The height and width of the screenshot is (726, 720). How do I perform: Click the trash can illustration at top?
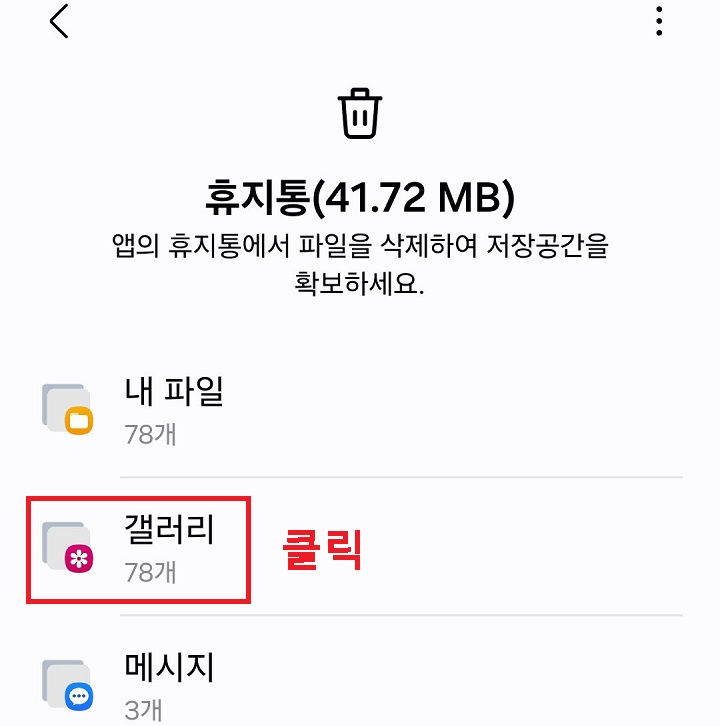tap(362, 113)
